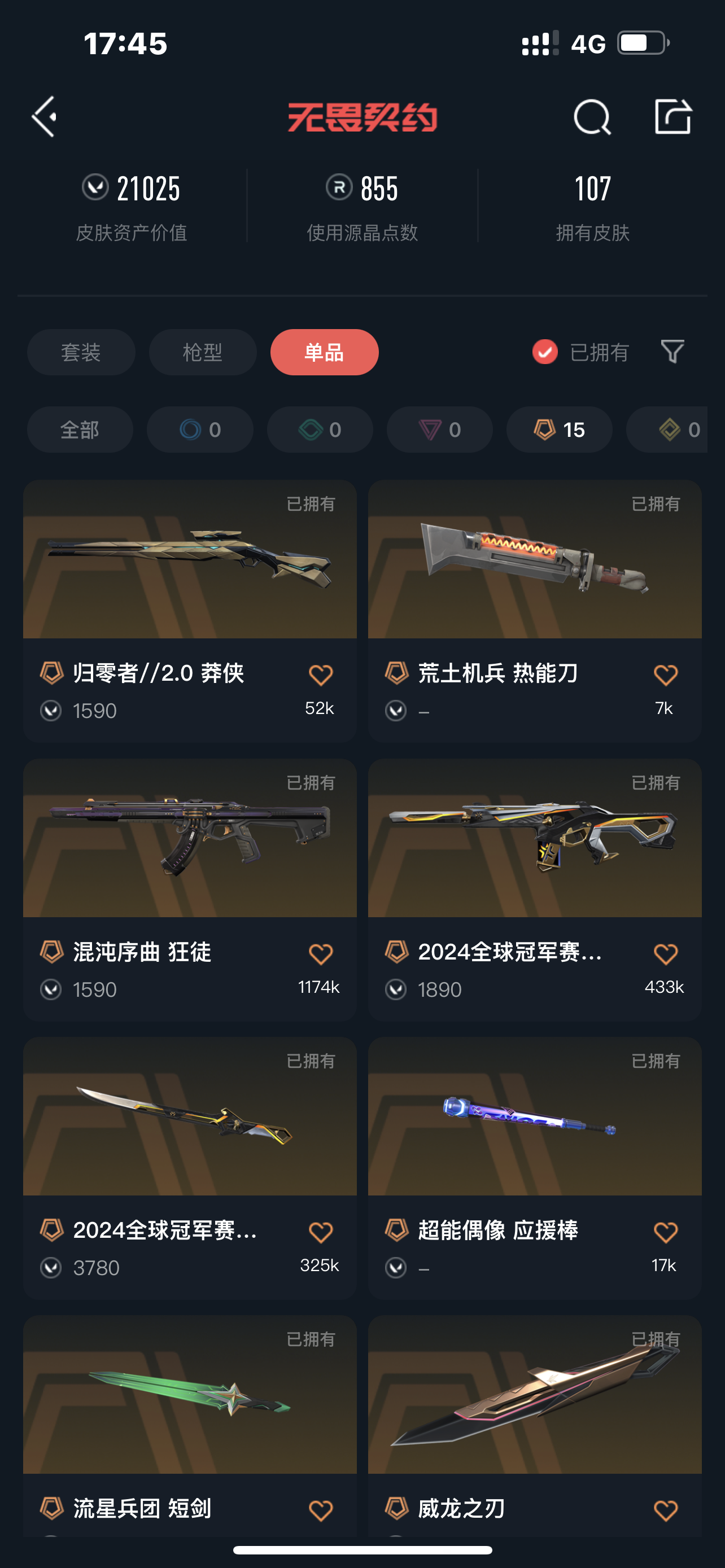Favorite the 荒土机兵 热能刀 skin
Image resolution: width=725 pixels, height=1568 pixels.
(x=665, y=674)
